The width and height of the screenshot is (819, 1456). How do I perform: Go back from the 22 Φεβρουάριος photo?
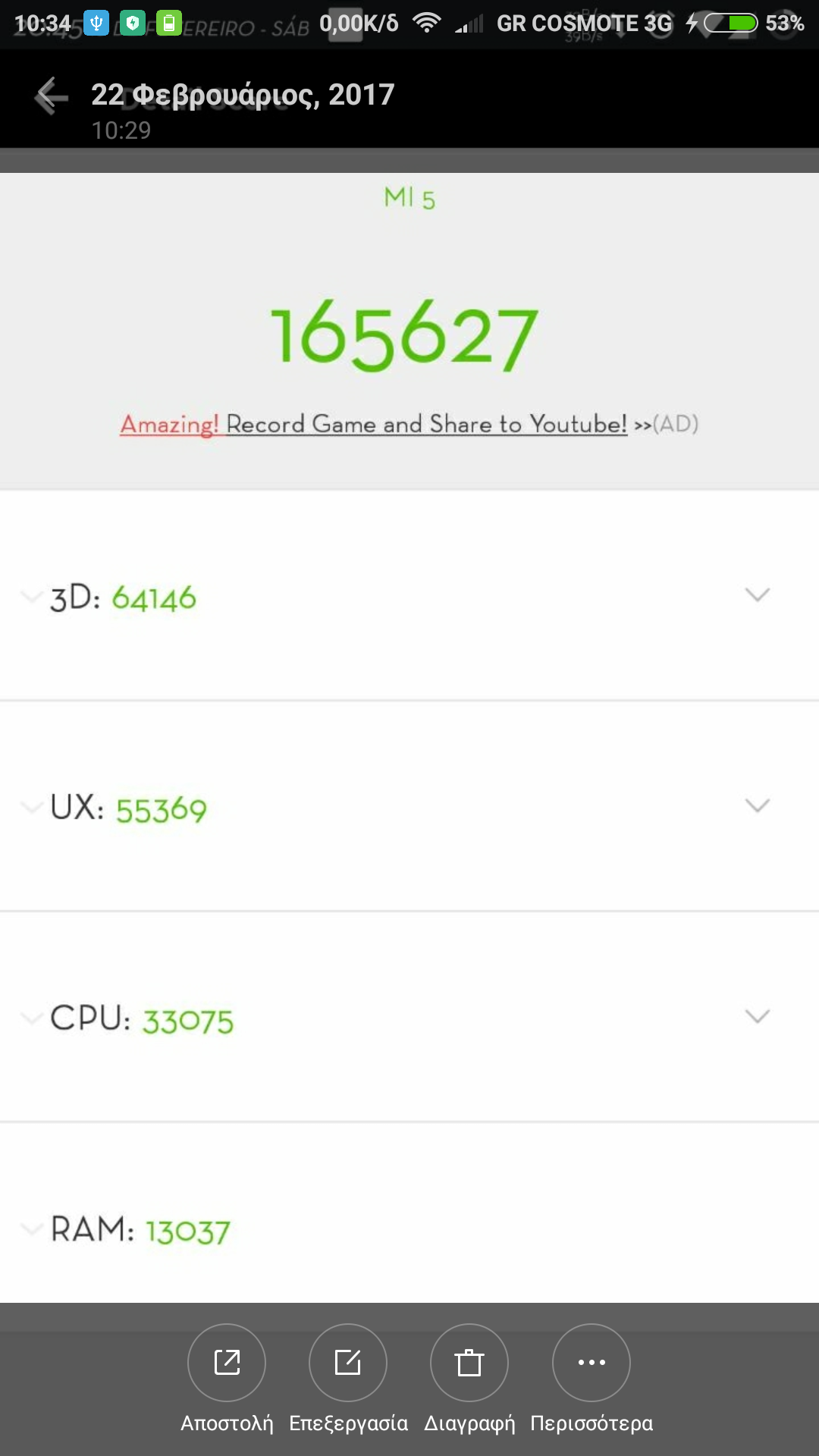coord(52,97)
